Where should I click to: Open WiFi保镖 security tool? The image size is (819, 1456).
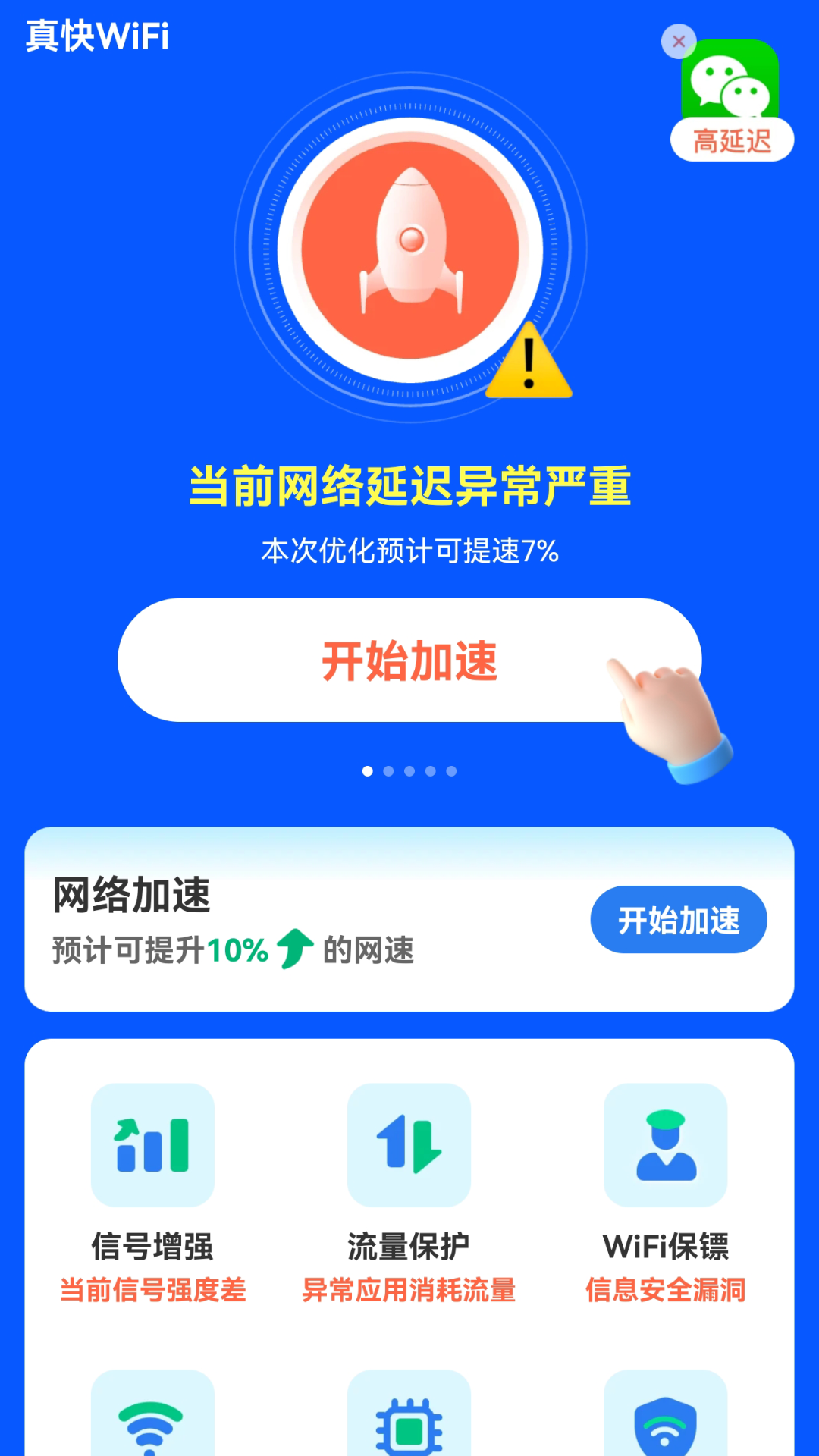665,1145
